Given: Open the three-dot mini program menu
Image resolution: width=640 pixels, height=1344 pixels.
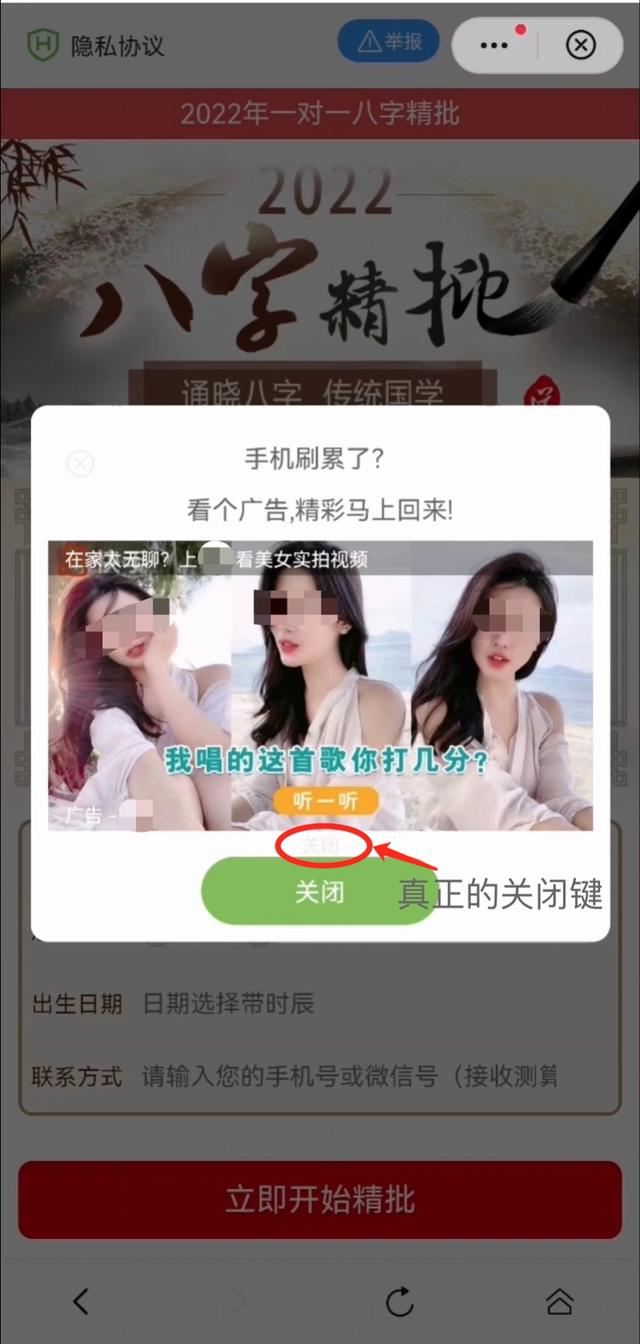Looking at the screenshot, I should [494, 45].
